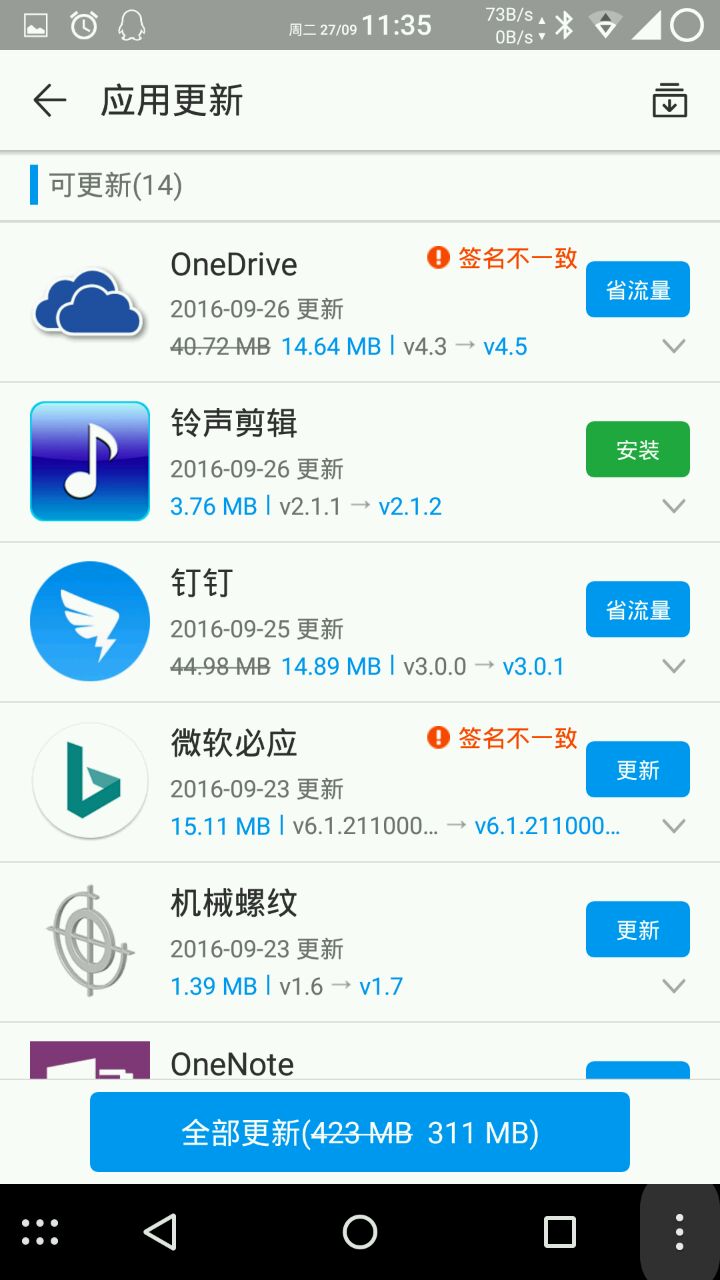The height and width of the screenshot is (1280, 720).
Task: Go to the home screen via the navigation bar
Action: [x=360, y=1232]
